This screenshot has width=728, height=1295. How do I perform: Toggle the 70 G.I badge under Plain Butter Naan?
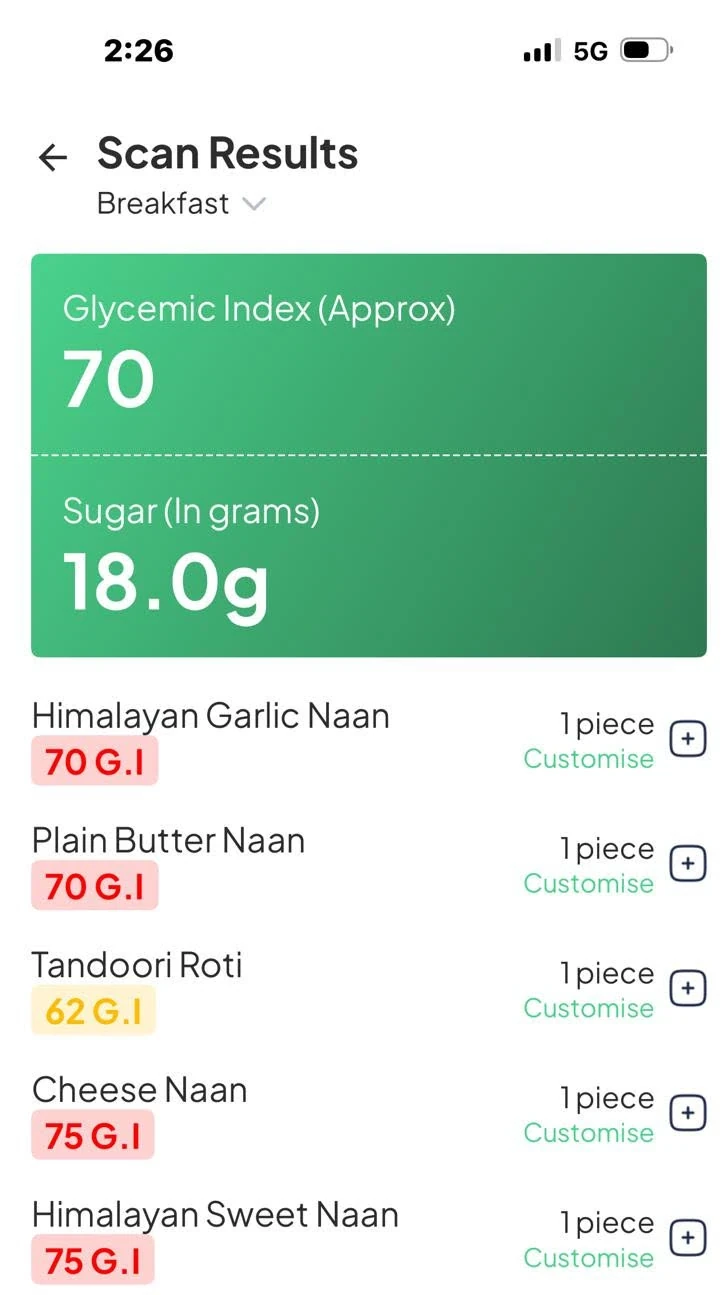tap(94, 886)
